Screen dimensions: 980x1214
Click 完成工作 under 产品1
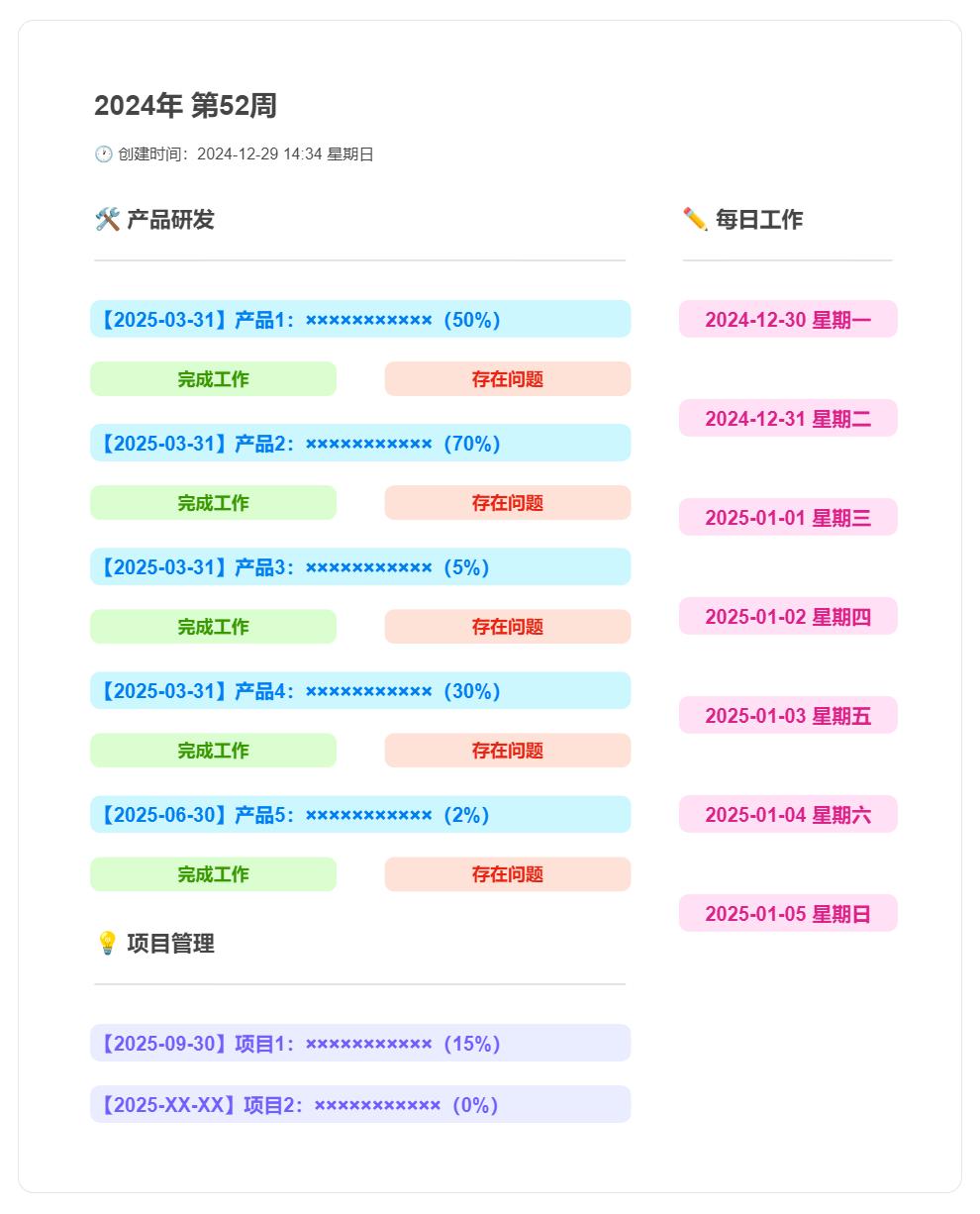point(213,378)
